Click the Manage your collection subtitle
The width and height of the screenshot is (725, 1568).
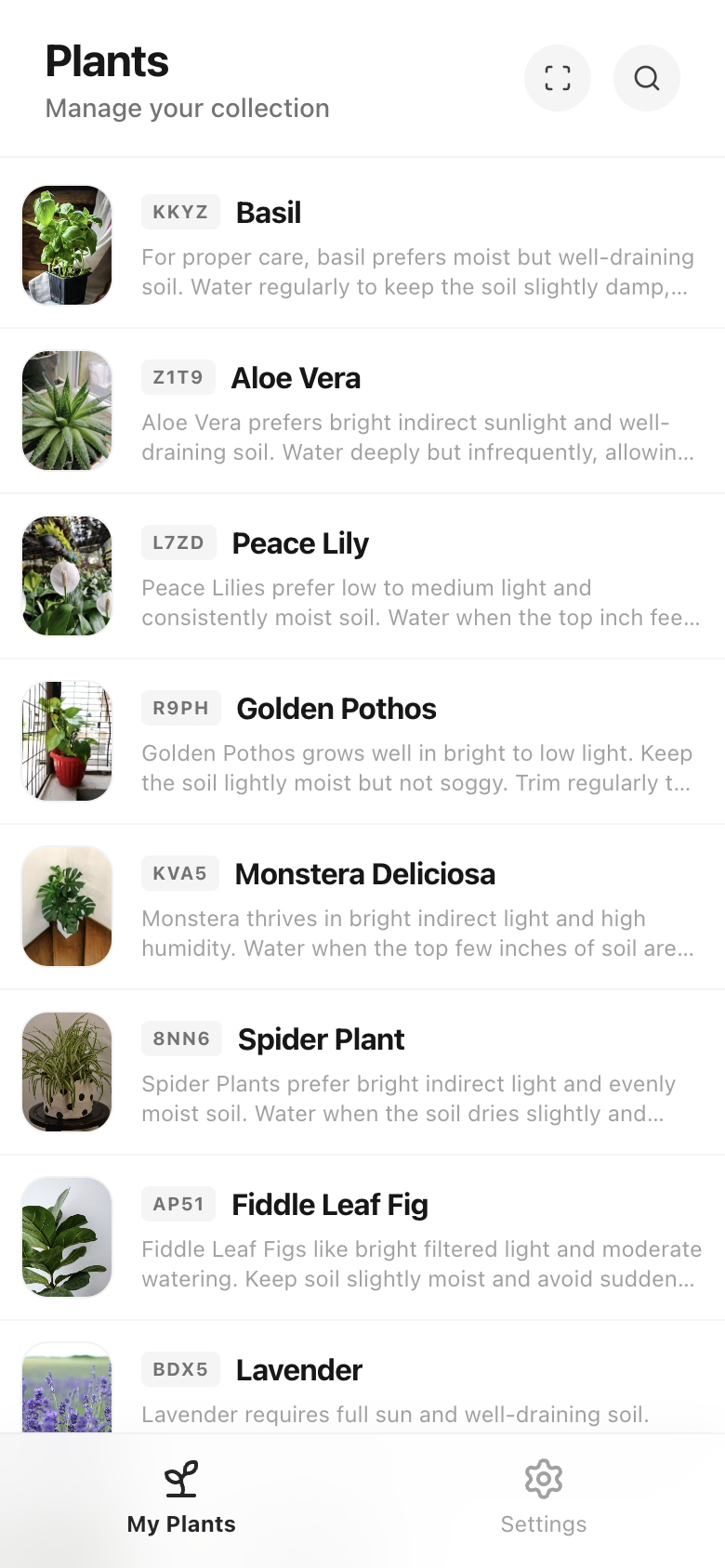(187, 109)
